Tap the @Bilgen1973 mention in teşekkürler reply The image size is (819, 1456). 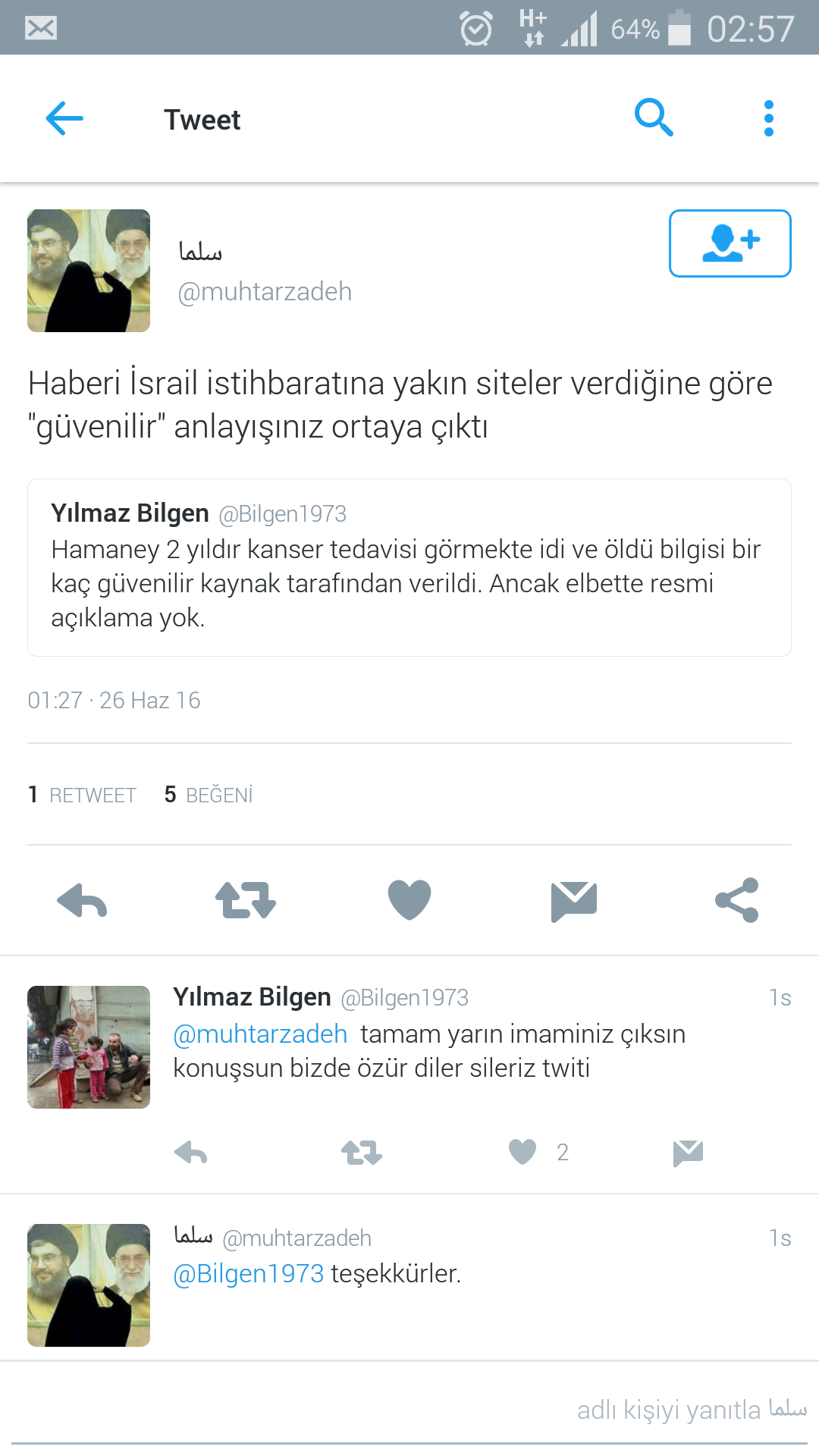click(249, 1274)
